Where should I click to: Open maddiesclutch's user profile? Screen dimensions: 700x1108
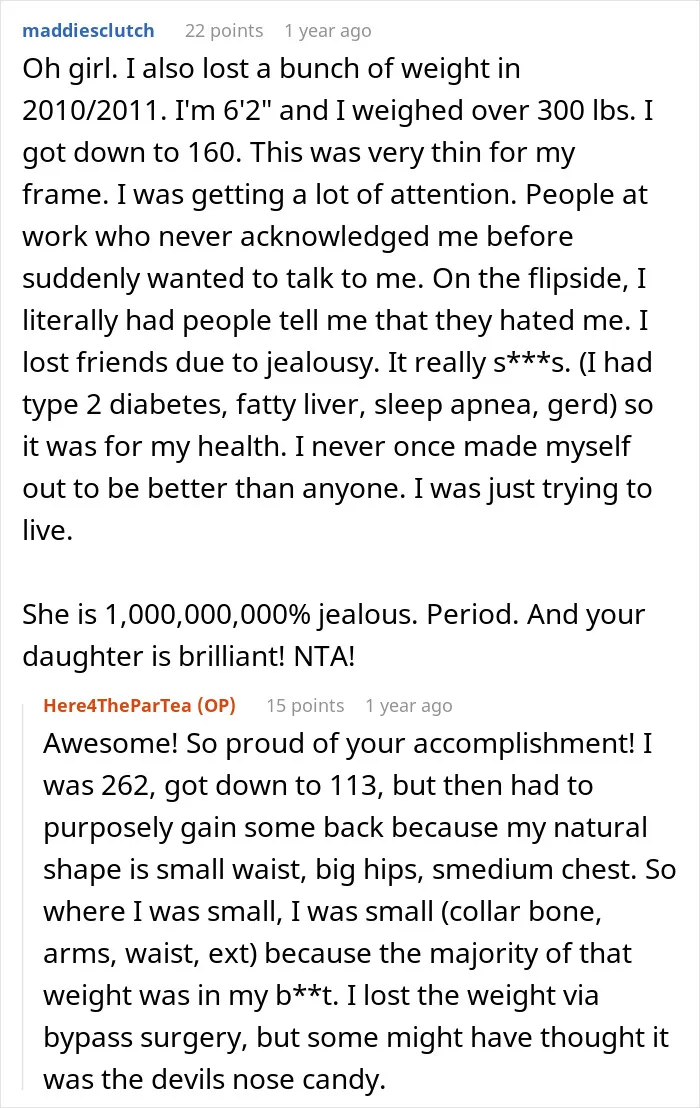pos(88,31)
